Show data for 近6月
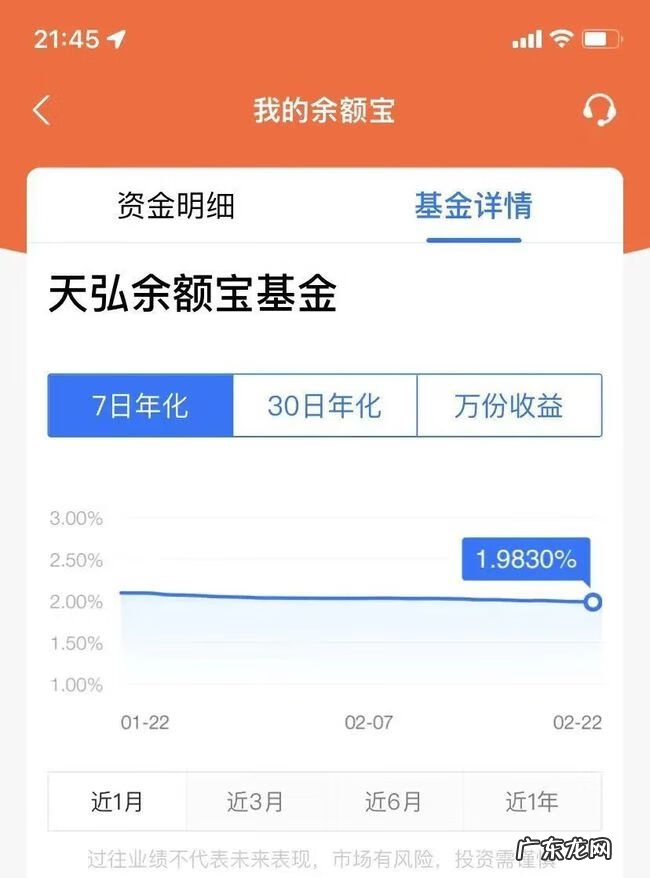The width and height of the screenshot is (650, 878). click(393, 801)
